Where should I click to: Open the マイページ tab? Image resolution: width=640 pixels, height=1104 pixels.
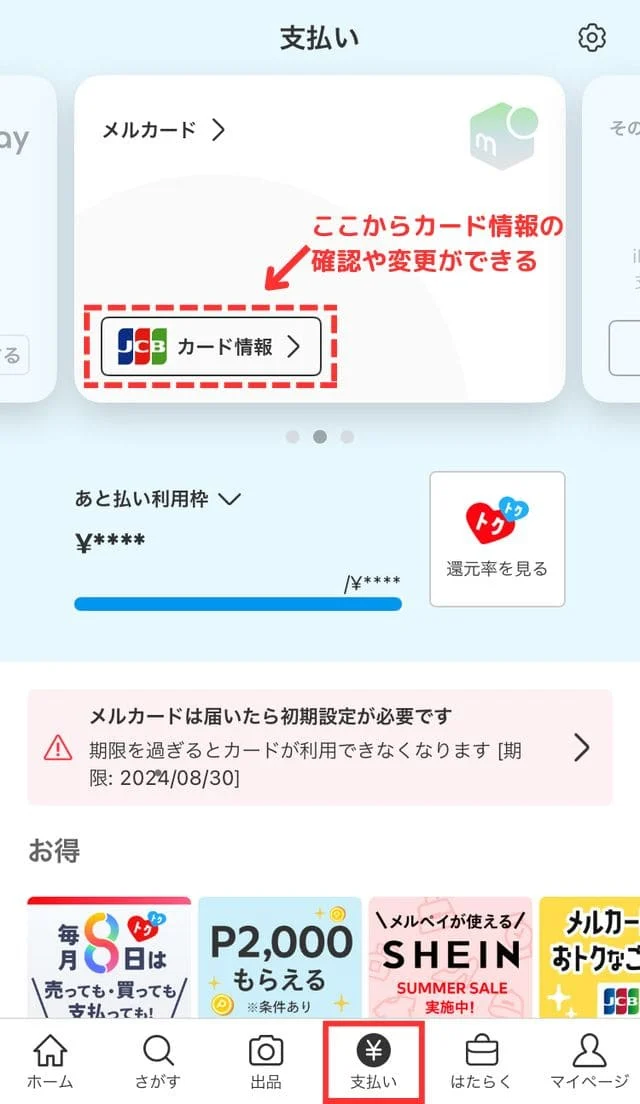point(589,1062)
